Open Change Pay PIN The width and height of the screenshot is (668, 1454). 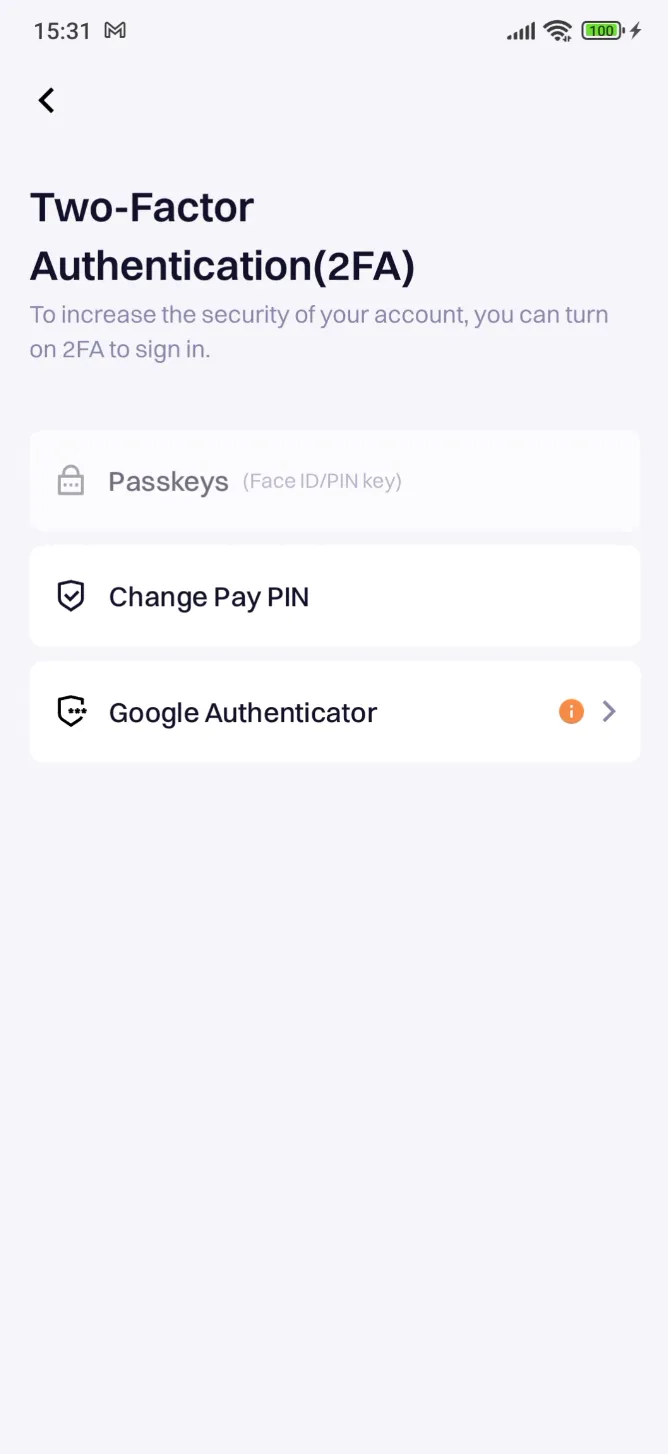[x=334, y=597]
